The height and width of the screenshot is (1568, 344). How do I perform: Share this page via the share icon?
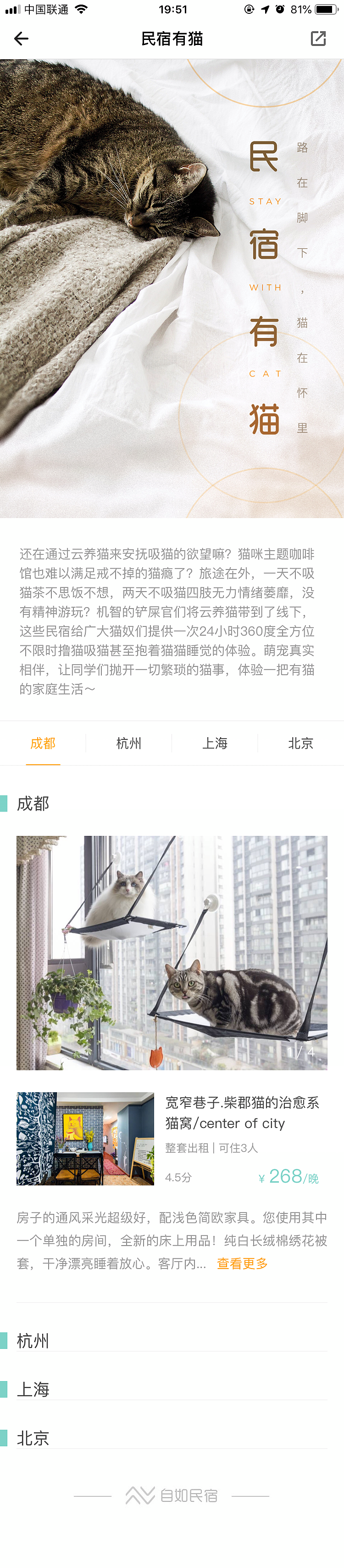point(318,39)
